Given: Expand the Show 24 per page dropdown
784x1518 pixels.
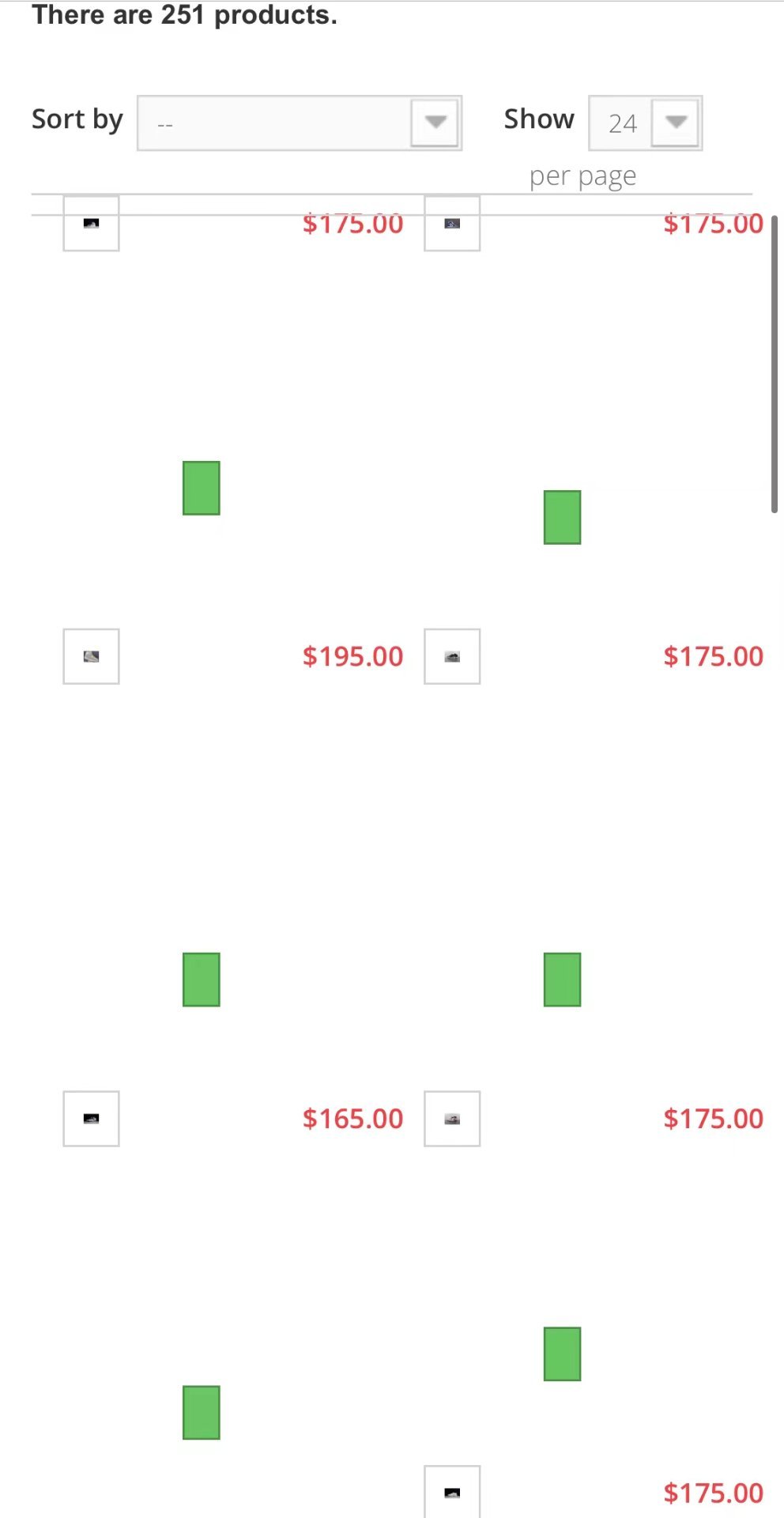Looking at the screenshot, I should tap(645, 123).
